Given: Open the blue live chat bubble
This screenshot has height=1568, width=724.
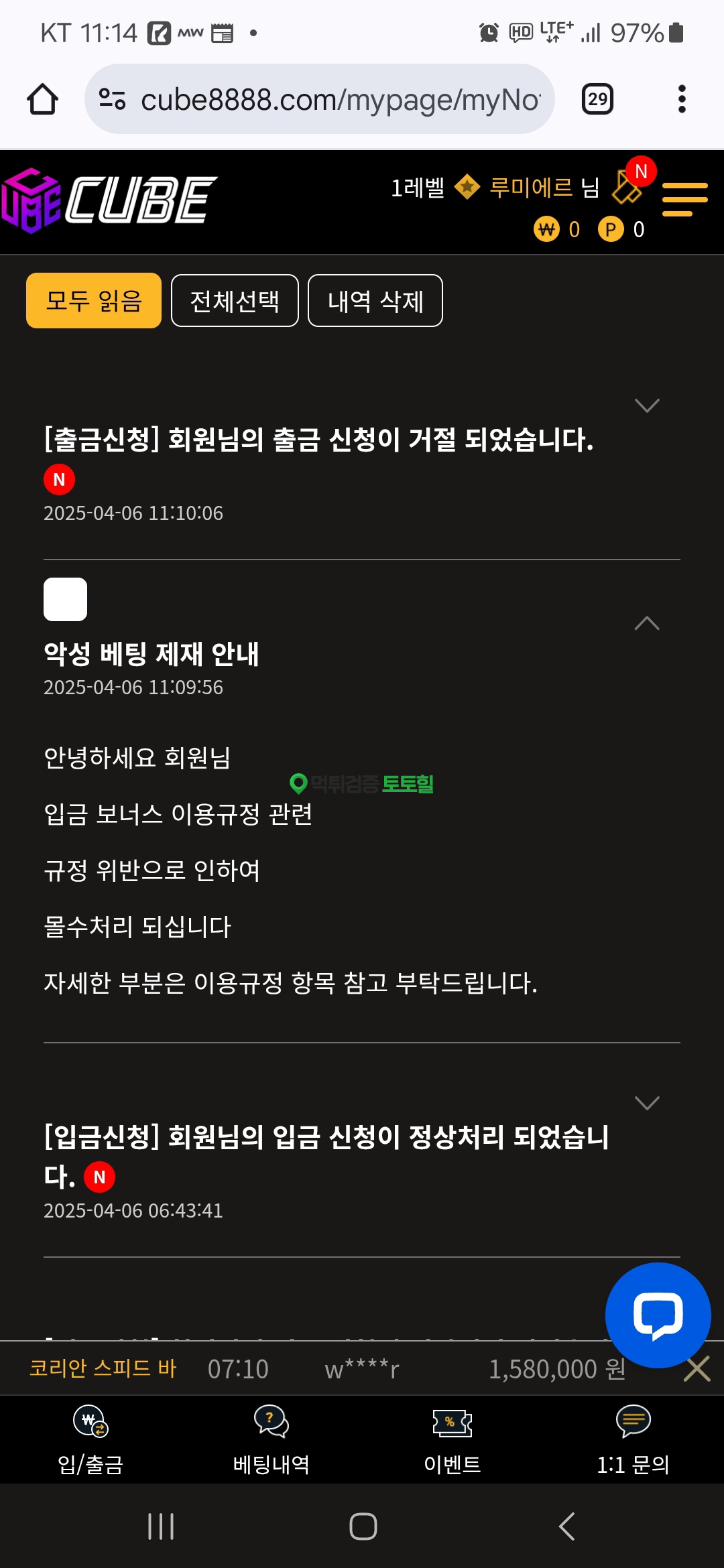Looking at the screenshot, I should click(x=658, y=1315).
